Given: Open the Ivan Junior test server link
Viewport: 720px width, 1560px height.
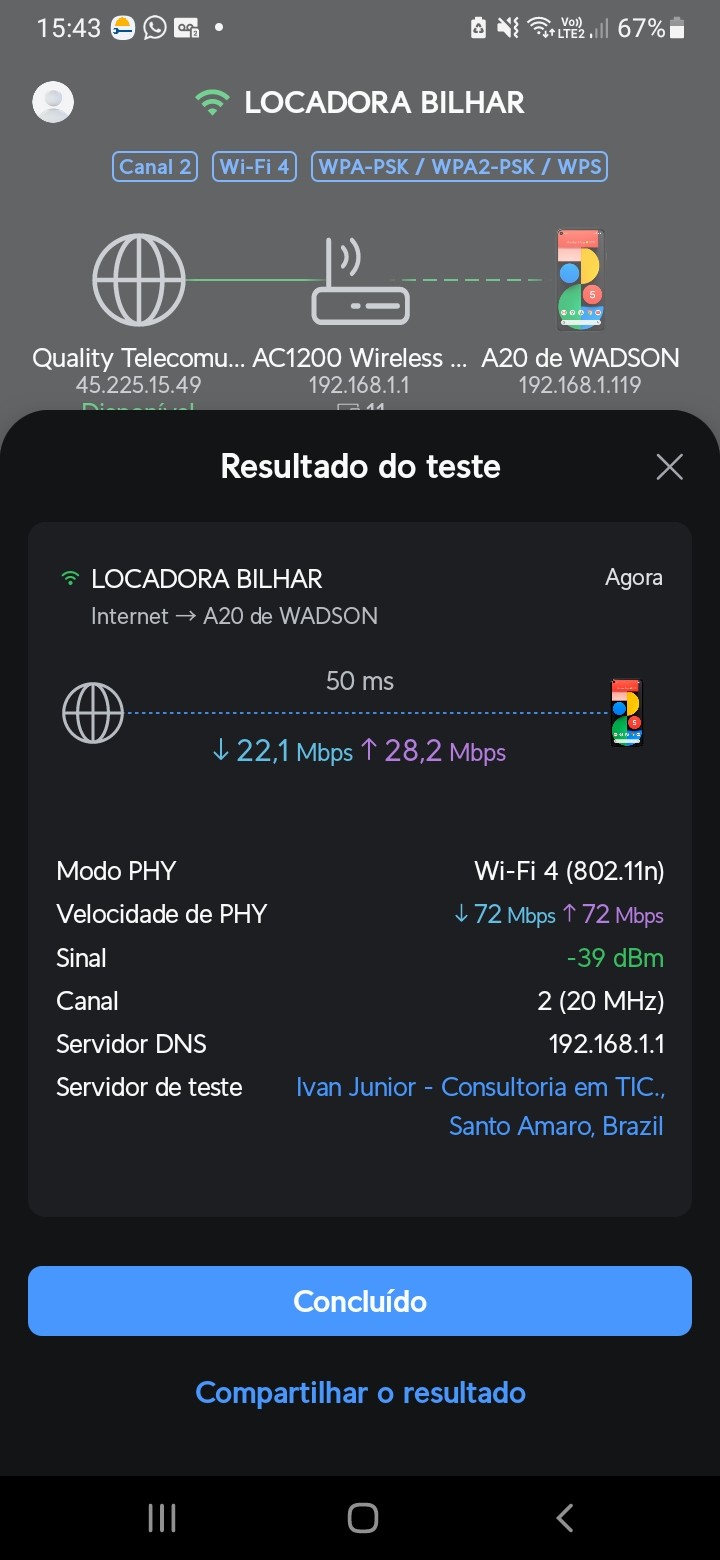Looking at the screenshot, I should point(480,1106).
